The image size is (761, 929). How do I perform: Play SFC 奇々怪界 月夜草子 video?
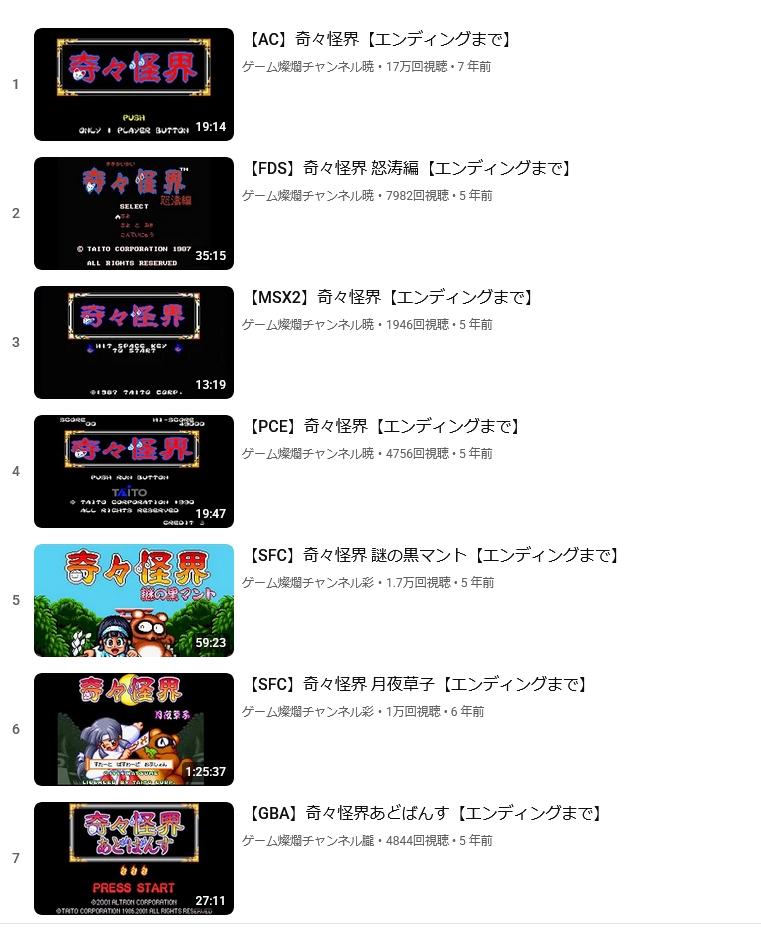pos(134,729)
